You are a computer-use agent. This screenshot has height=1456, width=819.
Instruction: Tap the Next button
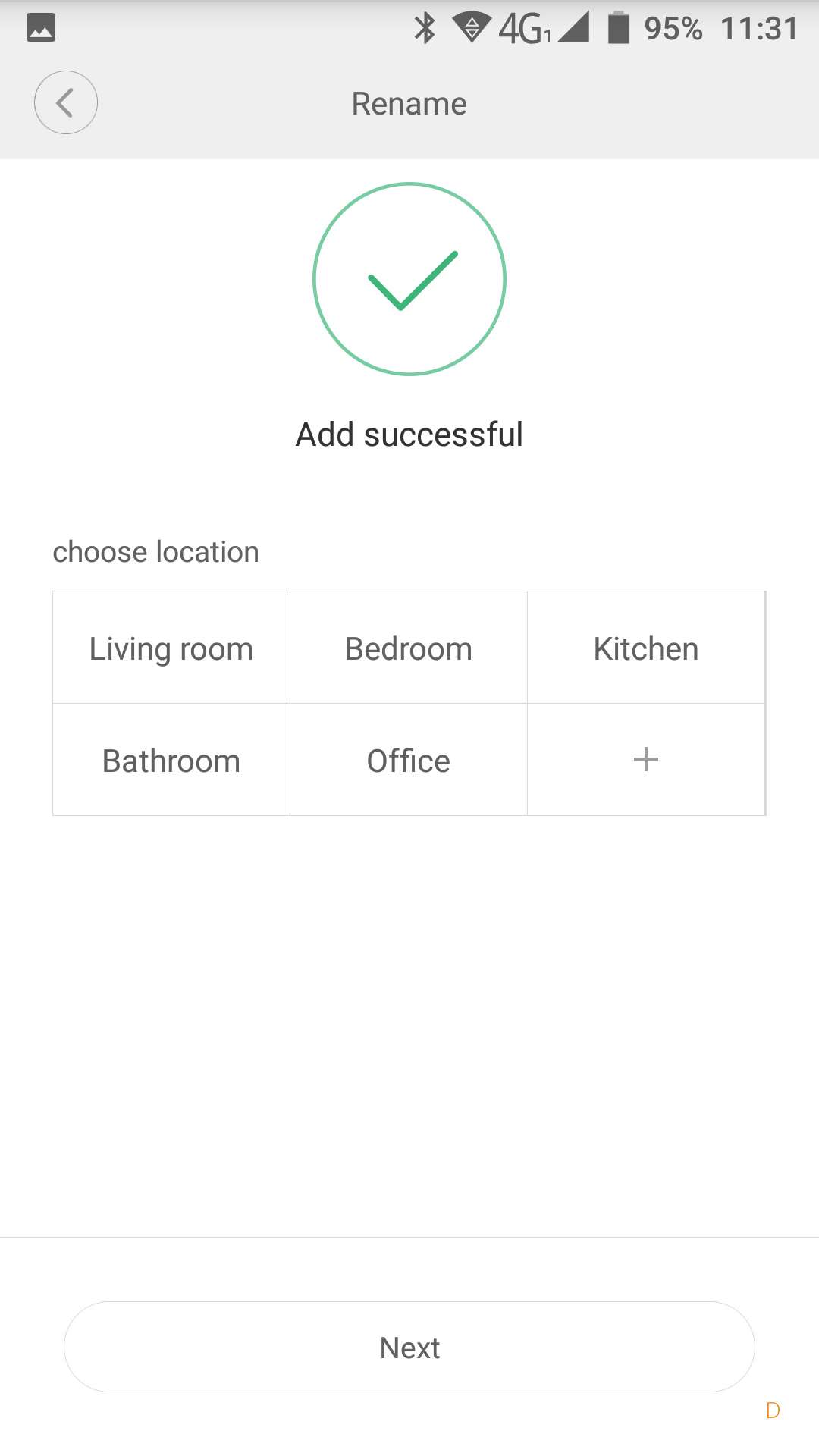[x=409, y=1348]
